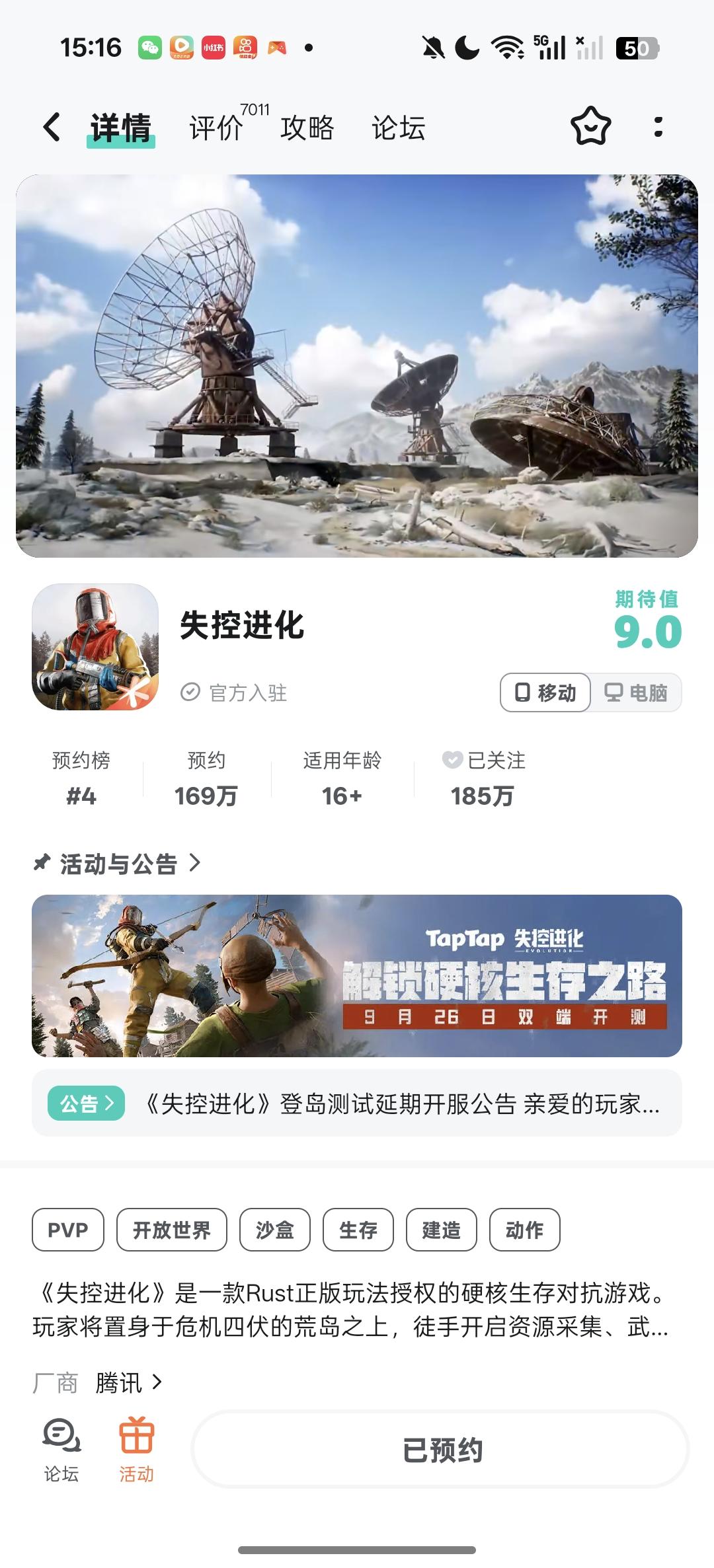Switch platform to 电脑 version
The image size is (714, 1568).
[637, 692]
